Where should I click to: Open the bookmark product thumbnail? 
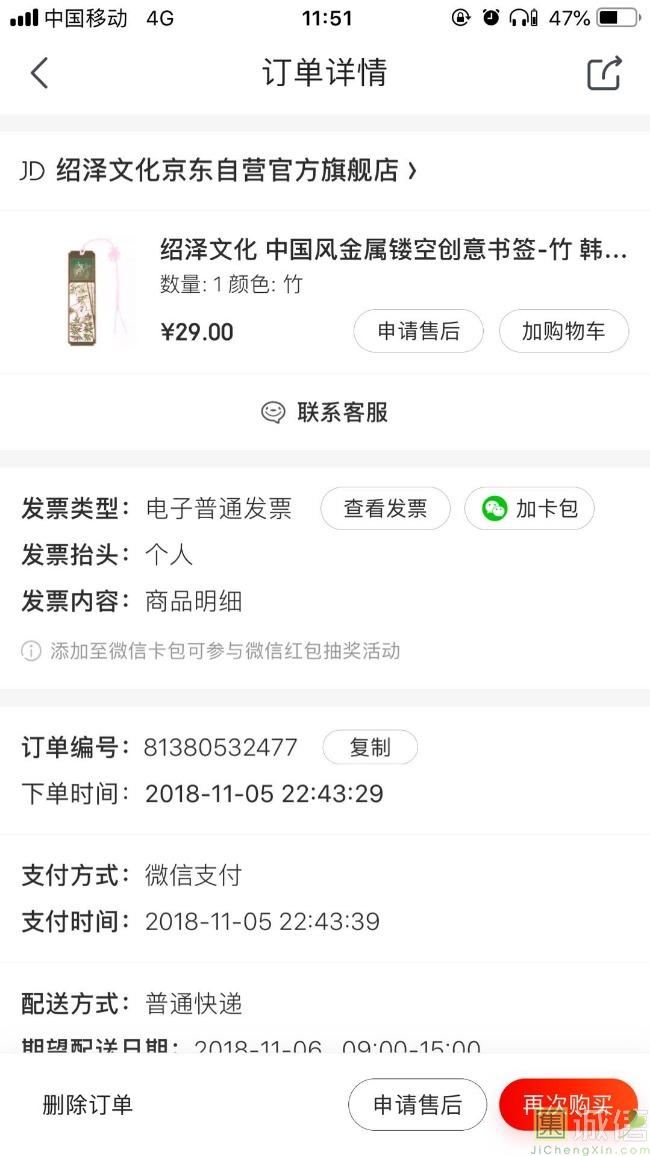(97, 292)
